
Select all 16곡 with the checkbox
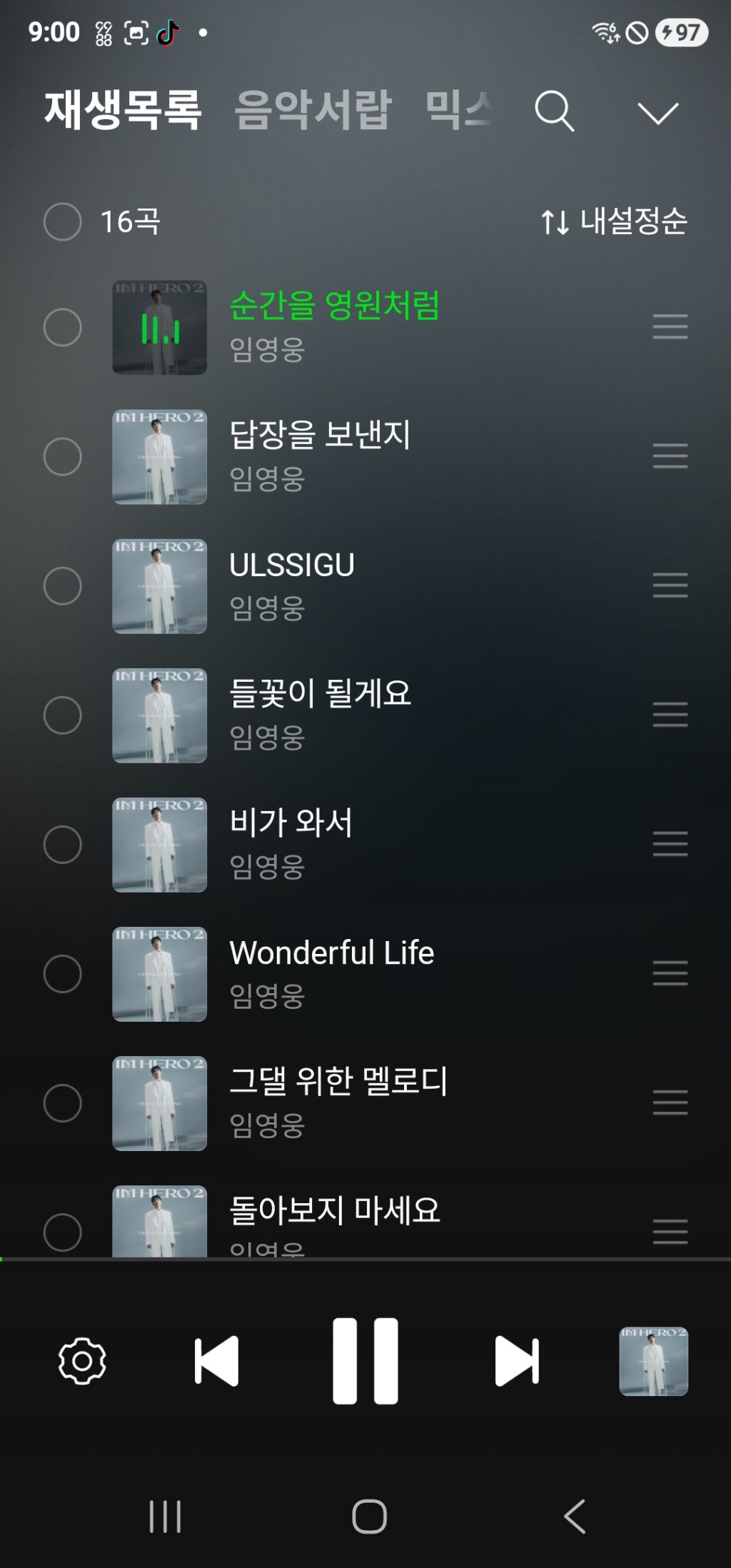(x=63, y=221)
